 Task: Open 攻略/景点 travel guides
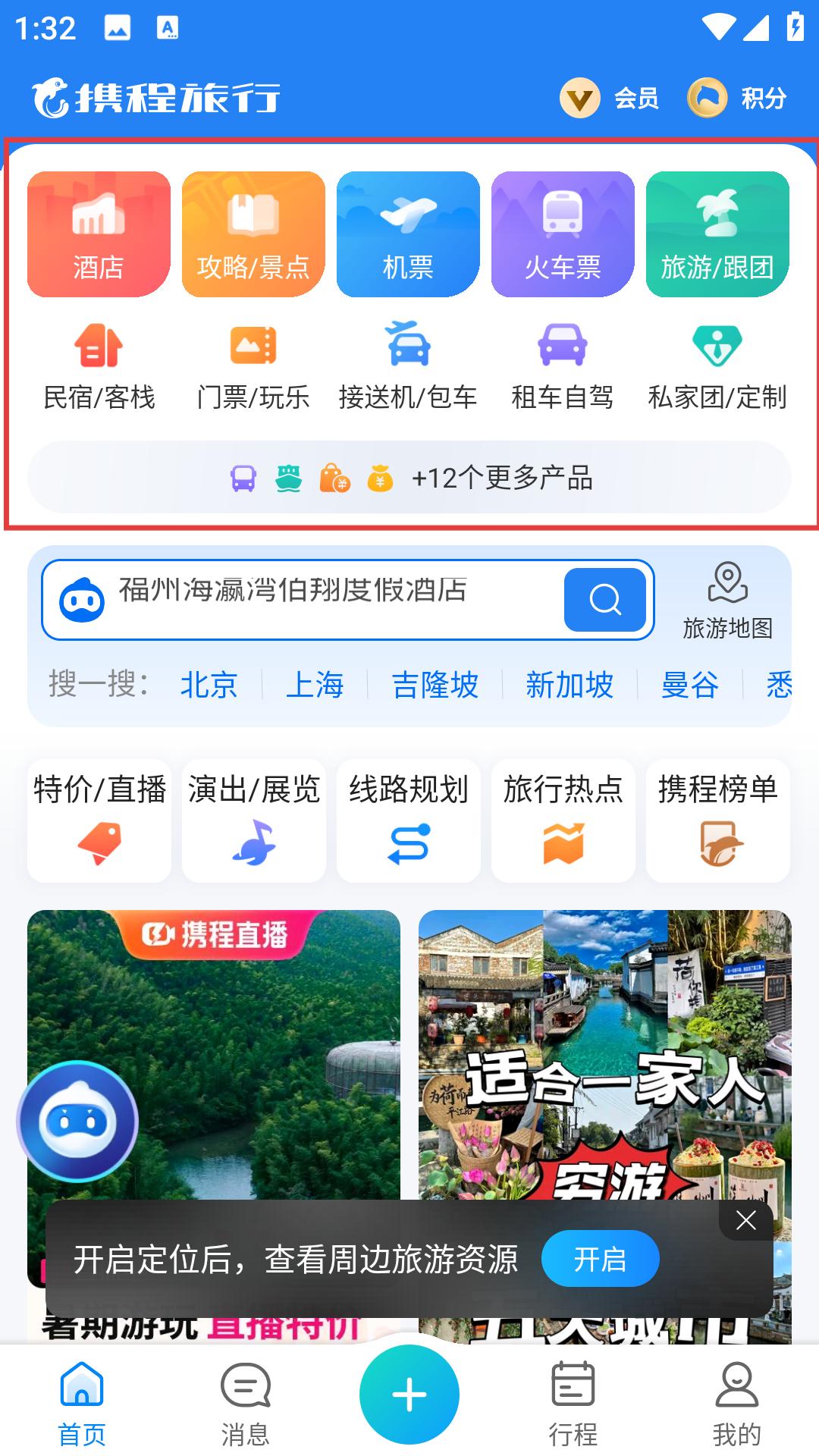coord(253,234)
